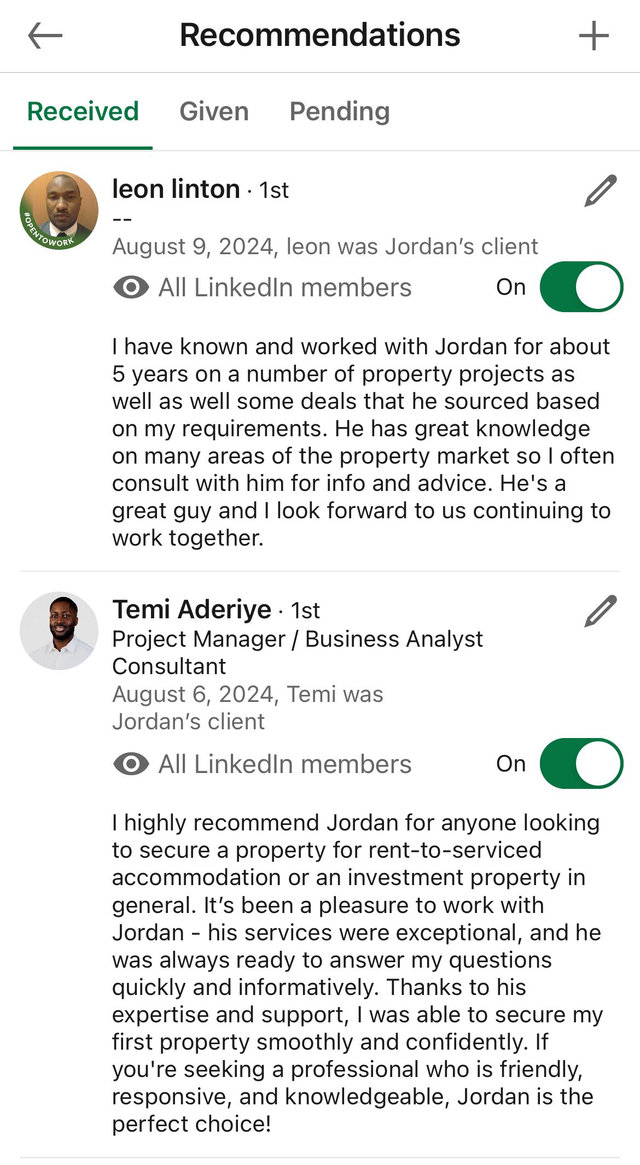
Task: Switch to the Given tab
Action: 214,111
